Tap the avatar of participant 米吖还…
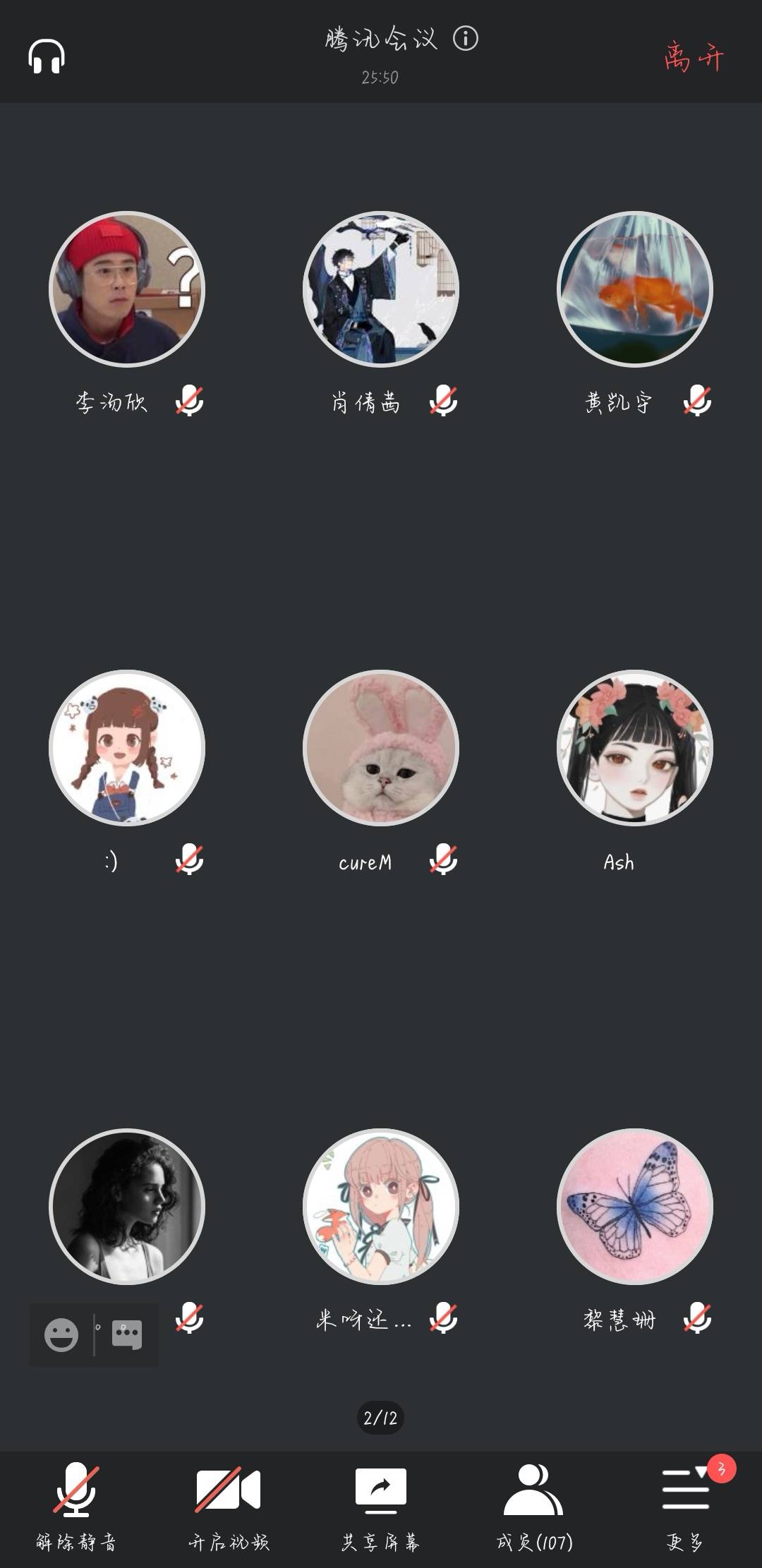 click(x=381, y=1207)
